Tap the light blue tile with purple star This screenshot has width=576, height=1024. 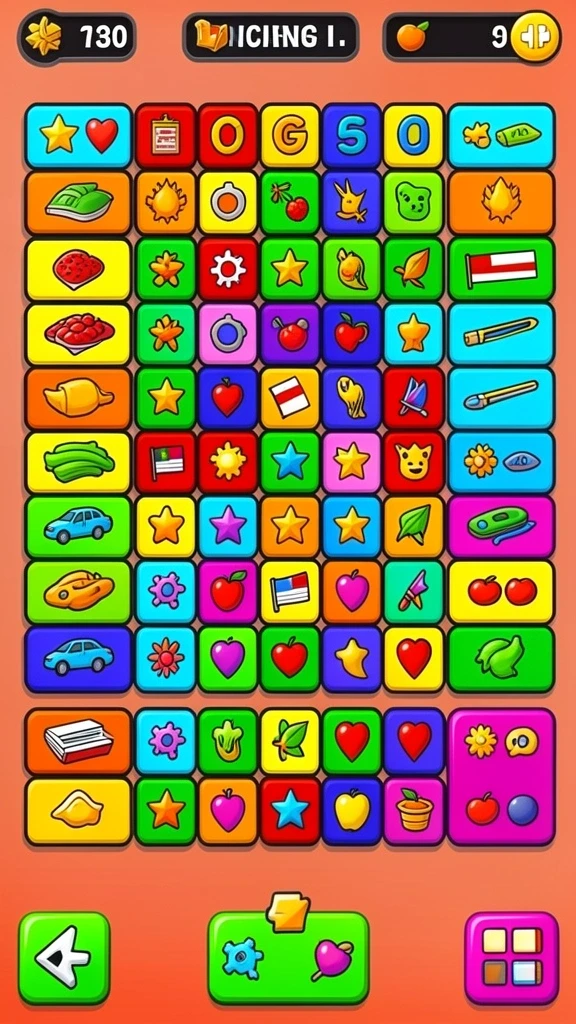pyautogui.click(x=228, y=527)
